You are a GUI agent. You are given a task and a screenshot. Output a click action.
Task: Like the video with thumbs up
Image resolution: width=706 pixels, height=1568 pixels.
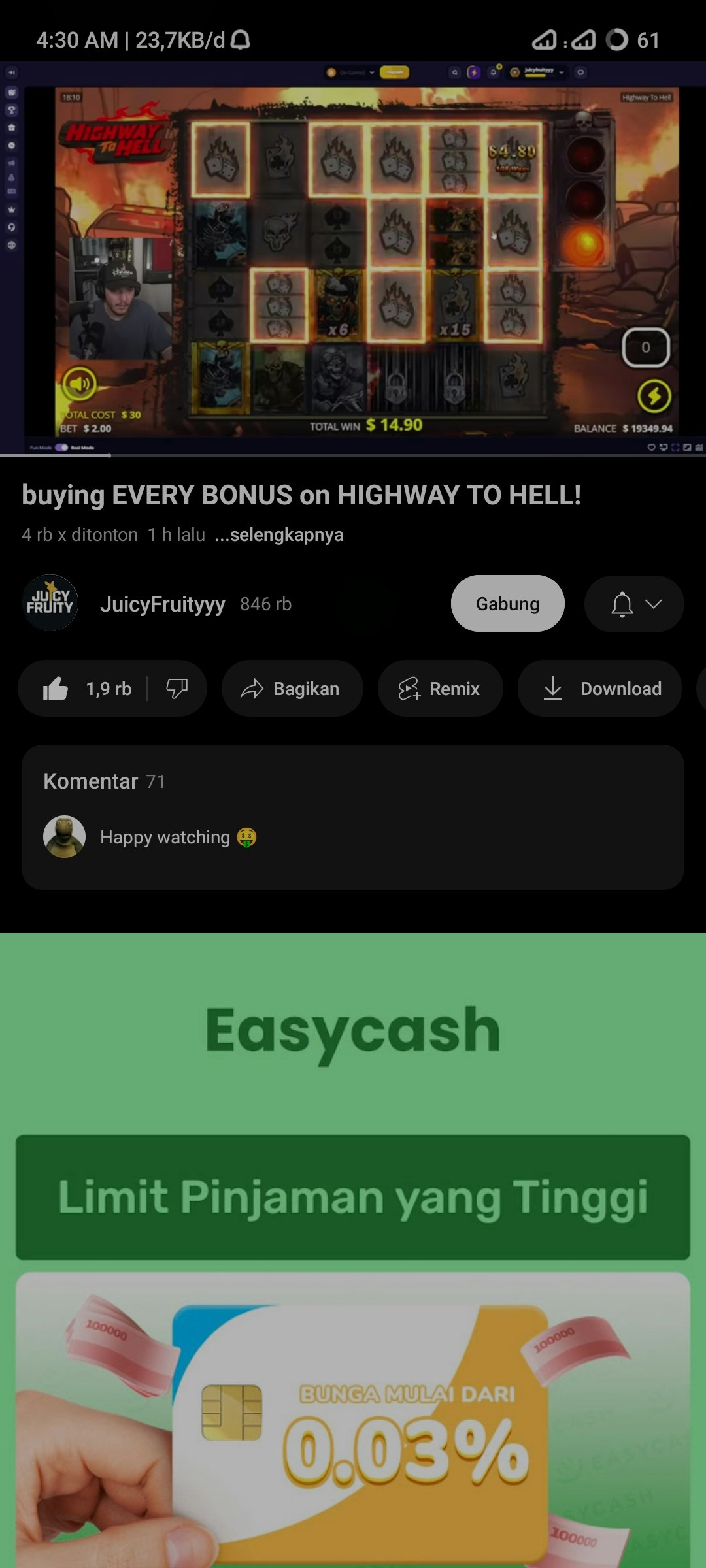pyautogui.click(x=85, y=689)
